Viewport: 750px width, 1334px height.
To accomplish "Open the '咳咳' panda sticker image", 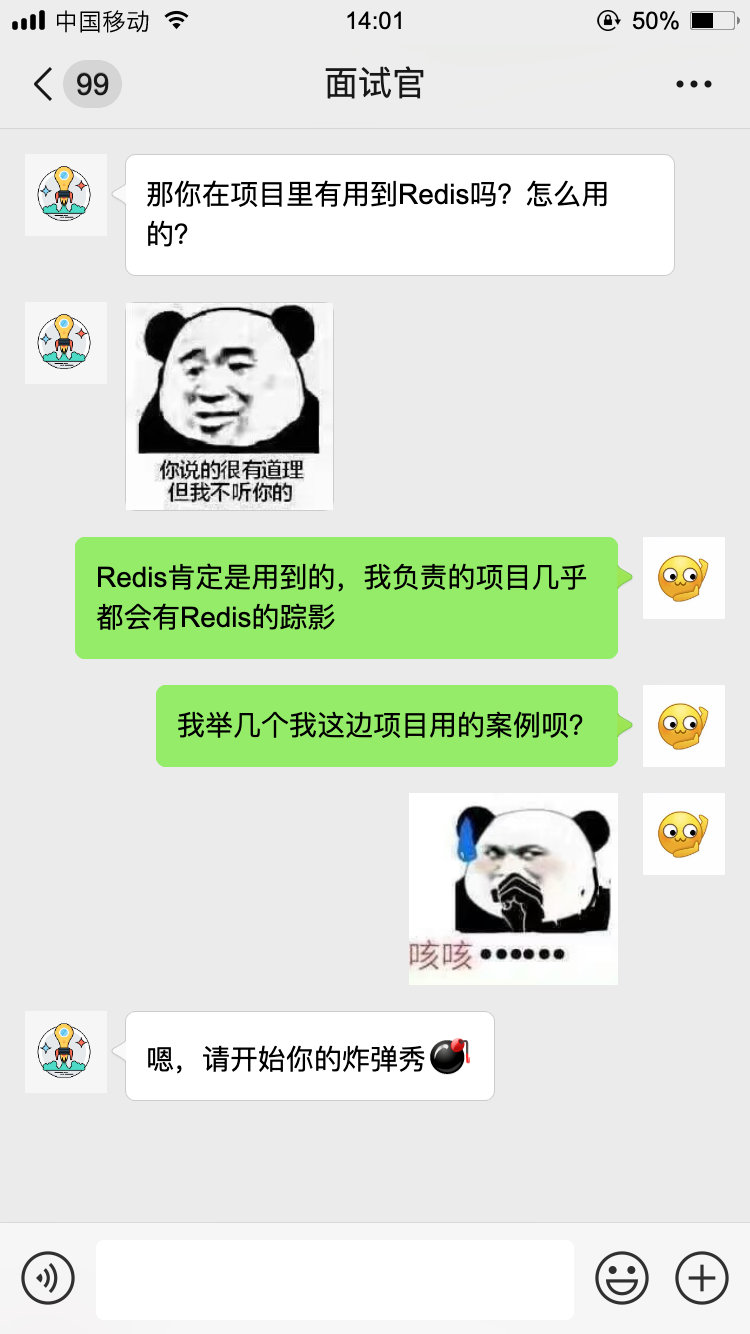I will tap(513, 889).
